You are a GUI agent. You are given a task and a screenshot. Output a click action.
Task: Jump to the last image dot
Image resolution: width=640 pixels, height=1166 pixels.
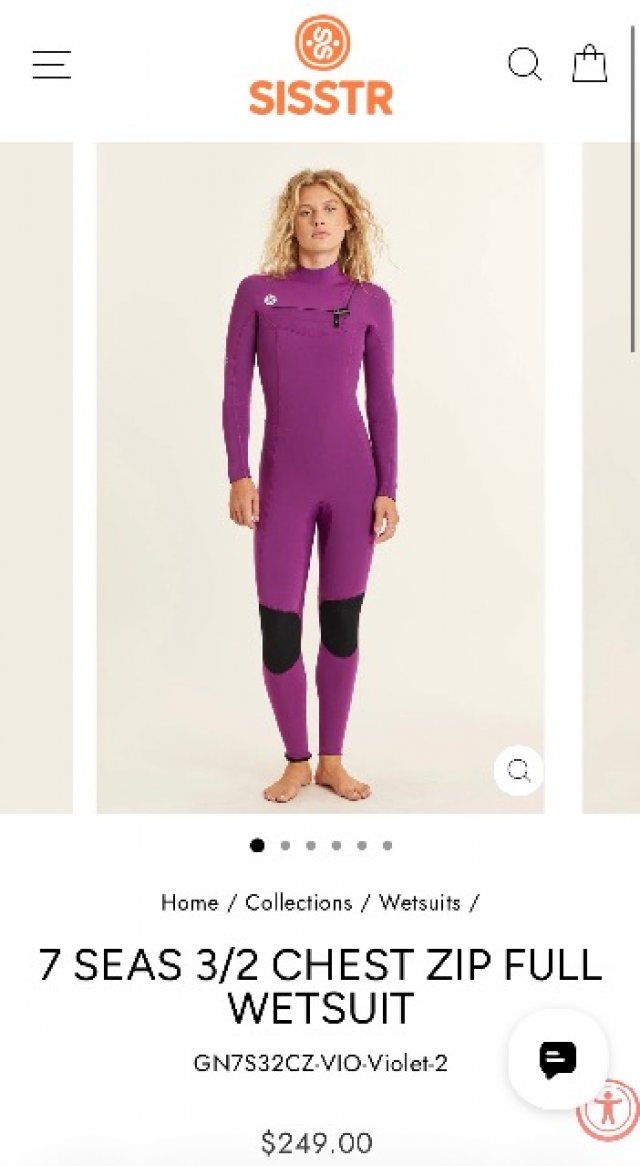(387, 845)
